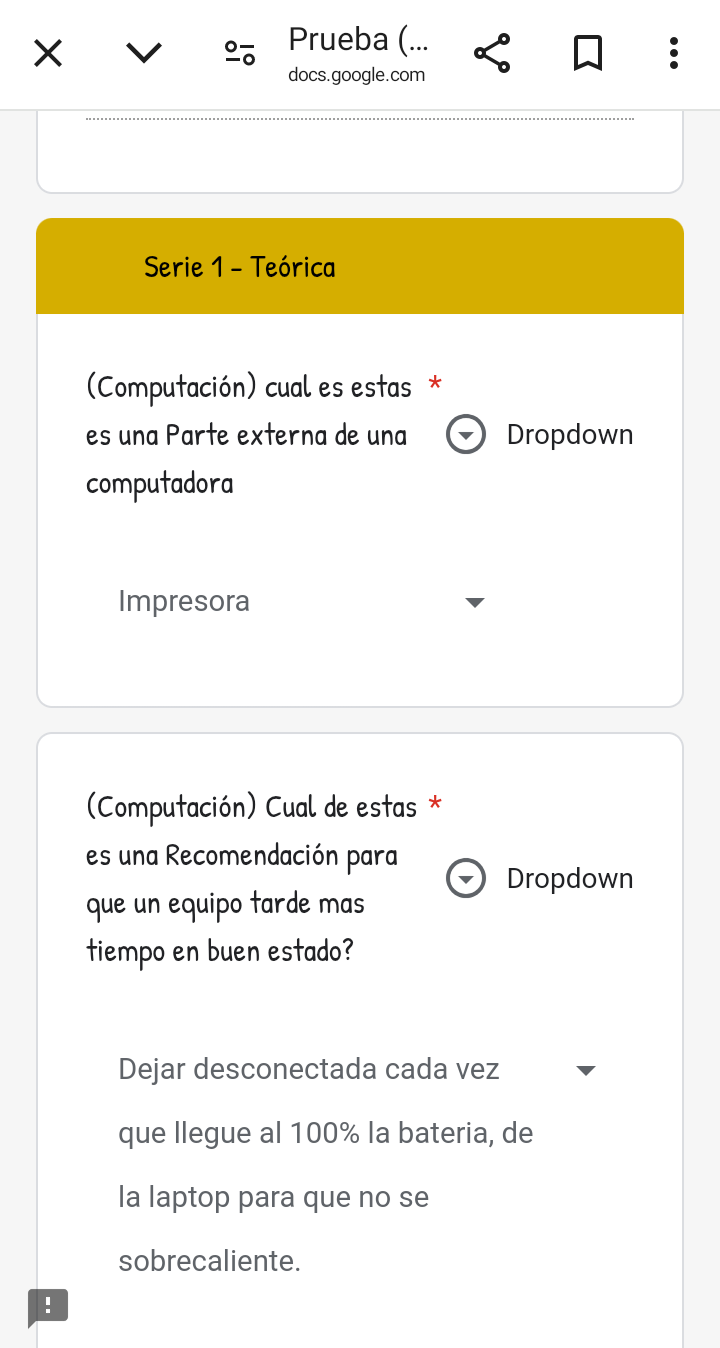Bookmark this page

pos(588,53)
